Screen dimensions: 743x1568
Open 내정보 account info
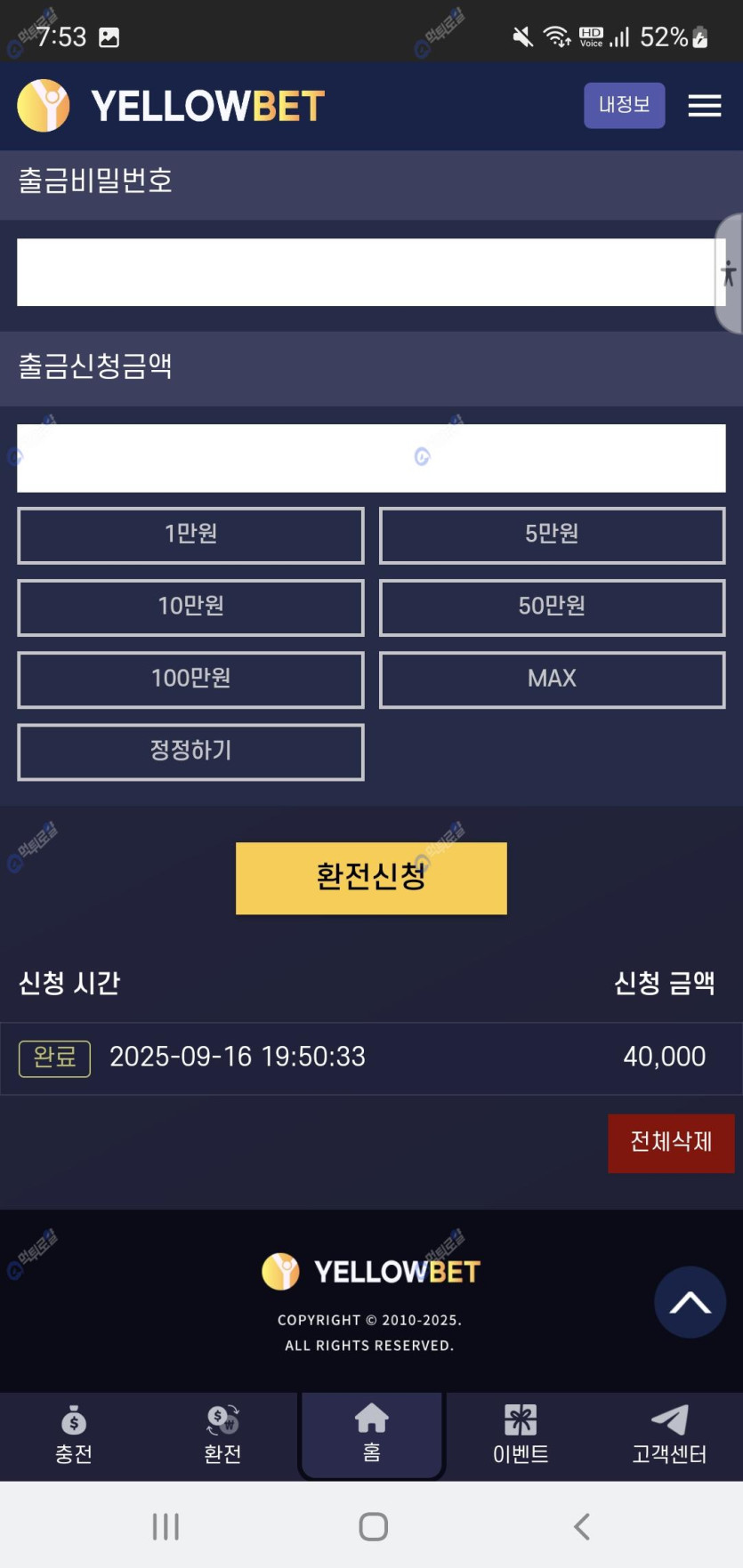(624, 105)
